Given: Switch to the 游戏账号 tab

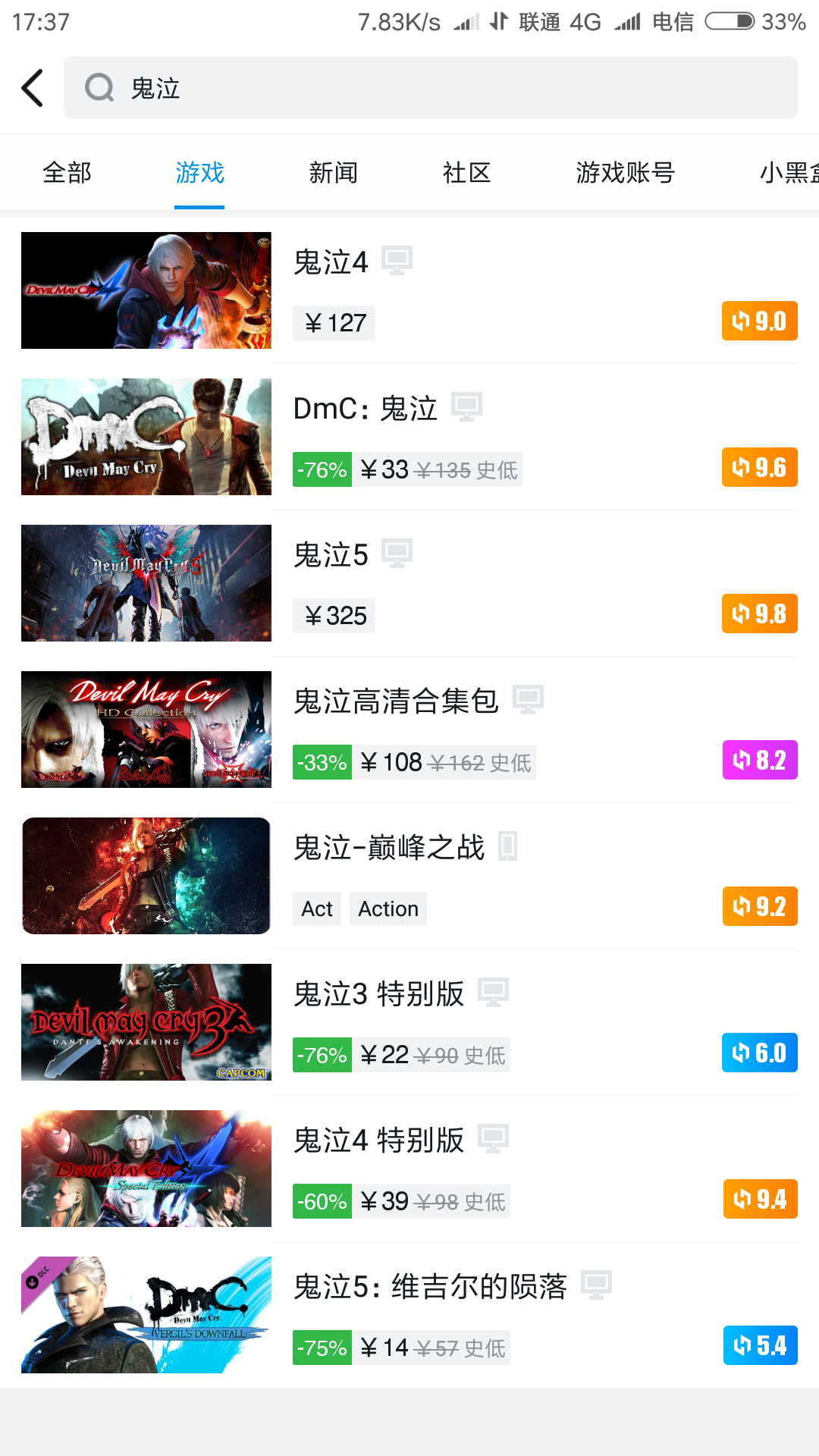Looking at the screenshot, I should pyautogui.click(x=625, y=173).
